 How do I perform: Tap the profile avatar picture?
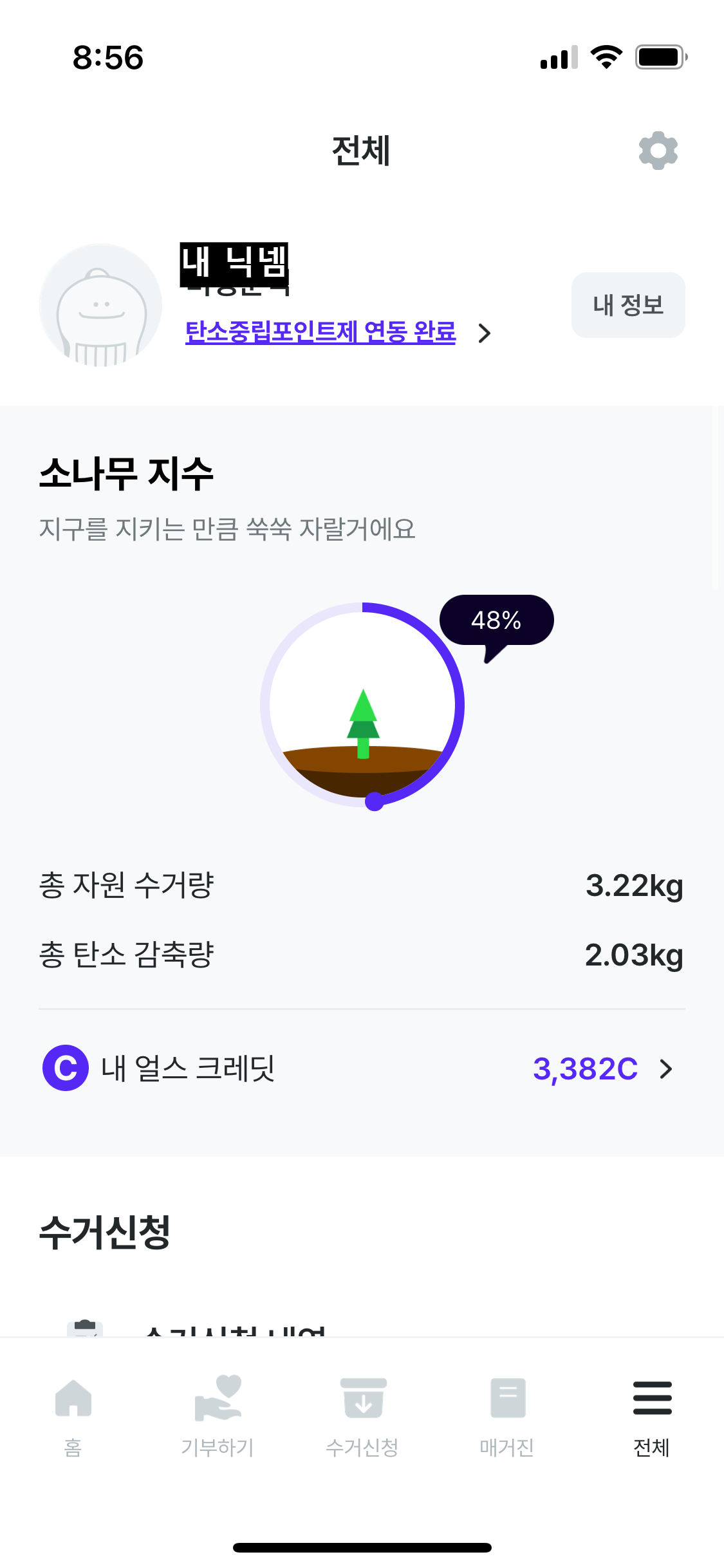click(100, 305)
